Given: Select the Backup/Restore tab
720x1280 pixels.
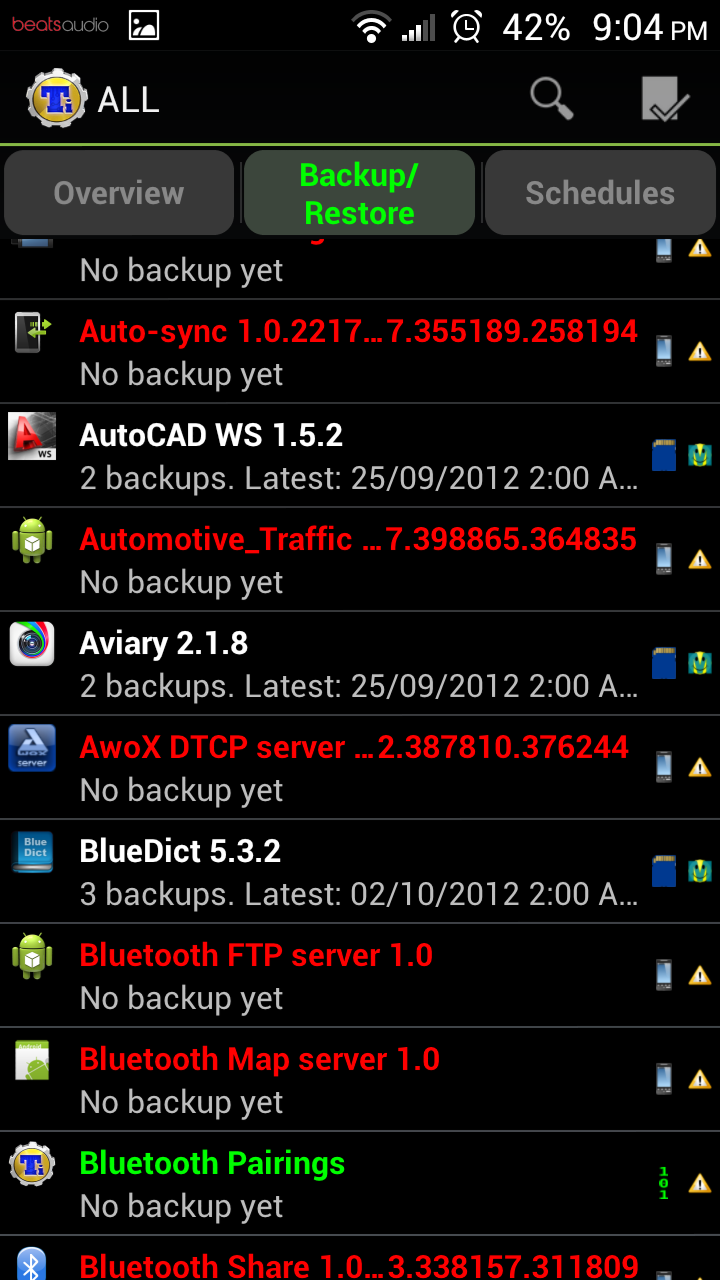Looking at the screenshot, I should 359,193.
